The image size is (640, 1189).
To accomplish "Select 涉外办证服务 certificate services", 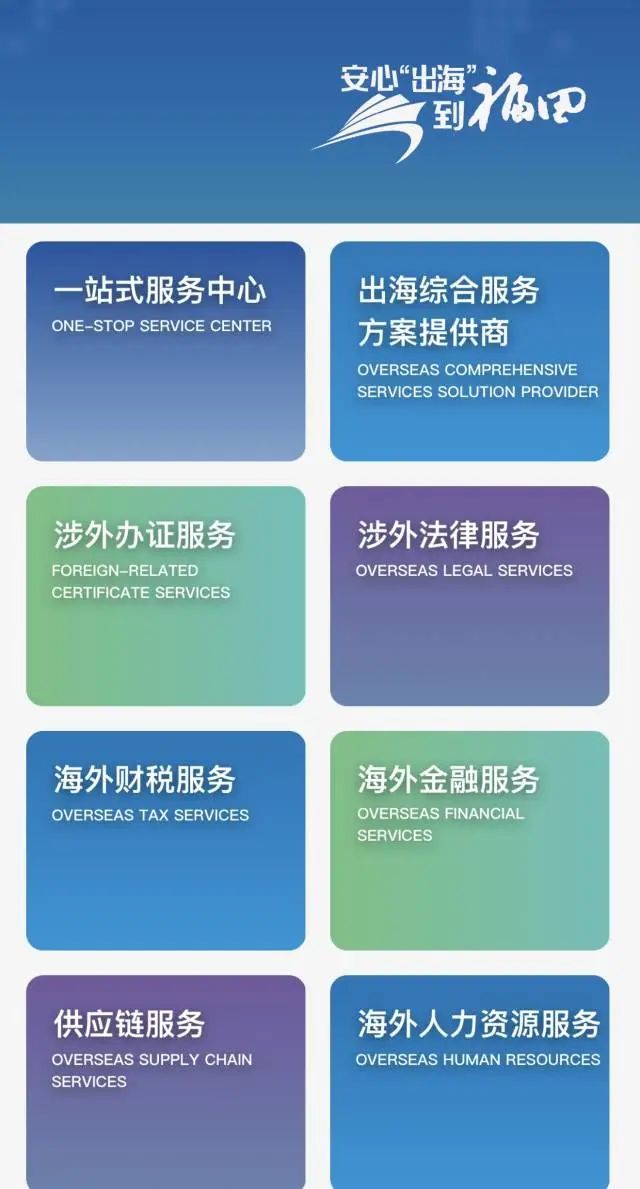I will click(x=165, y=596).
